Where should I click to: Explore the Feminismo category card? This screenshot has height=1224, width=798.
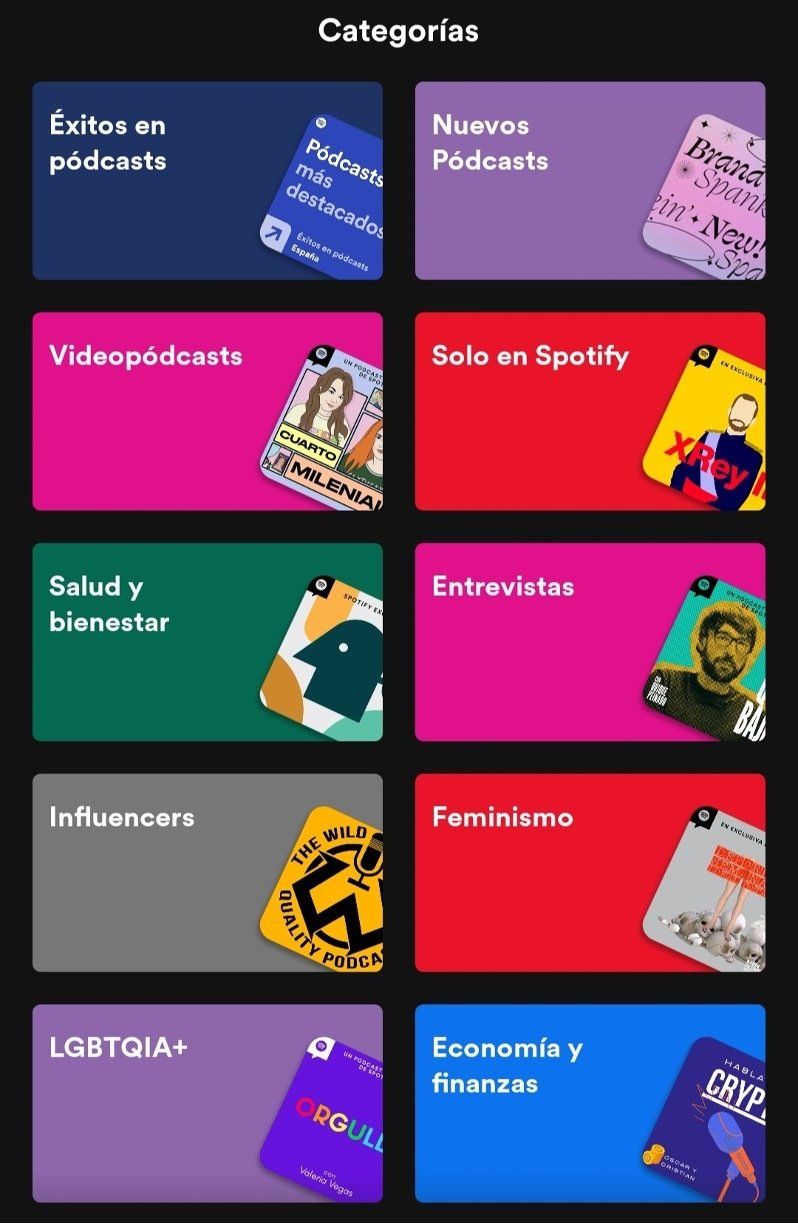[x=590, y=872]
